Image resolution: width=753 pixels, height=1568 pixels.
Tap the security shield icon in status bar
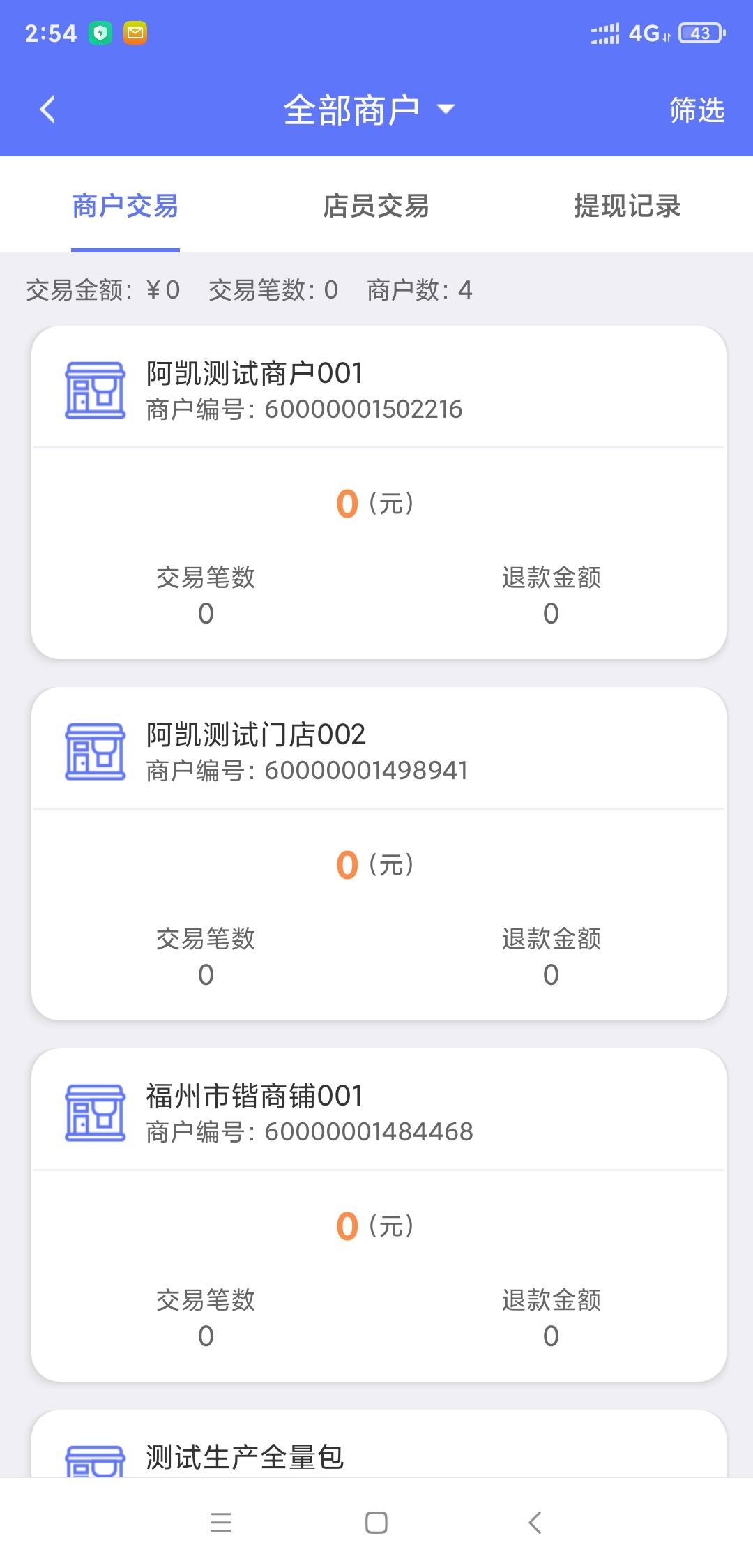coord(100,32)
